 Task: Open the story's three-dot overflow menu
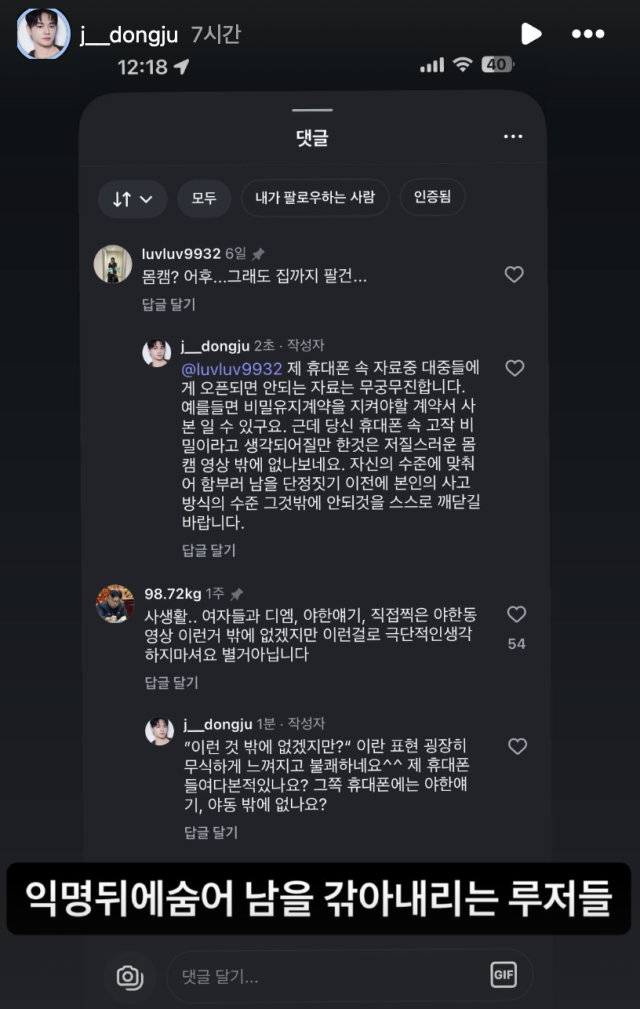pyautogui.click(x=587, y=34)
